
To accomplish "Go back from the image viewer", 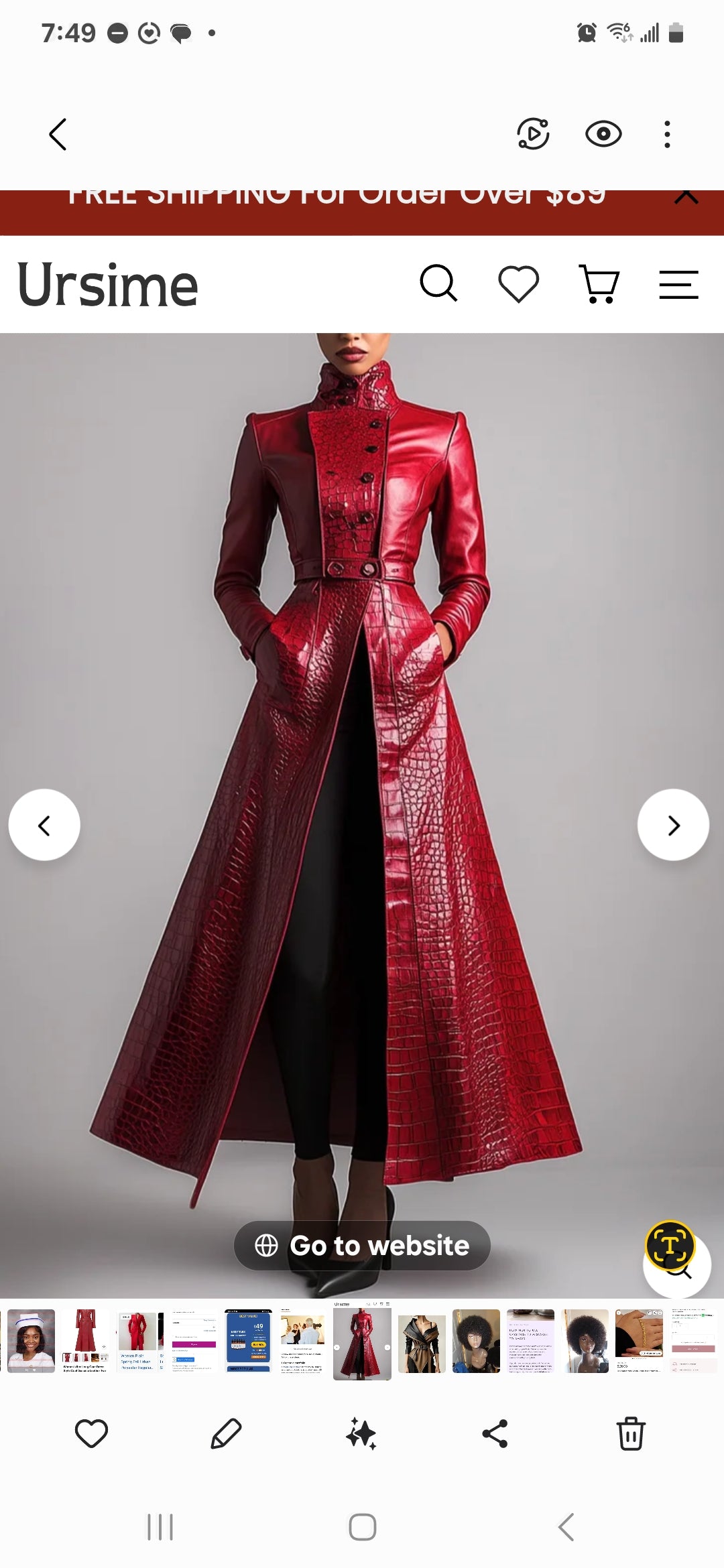I will coord(58,134).
